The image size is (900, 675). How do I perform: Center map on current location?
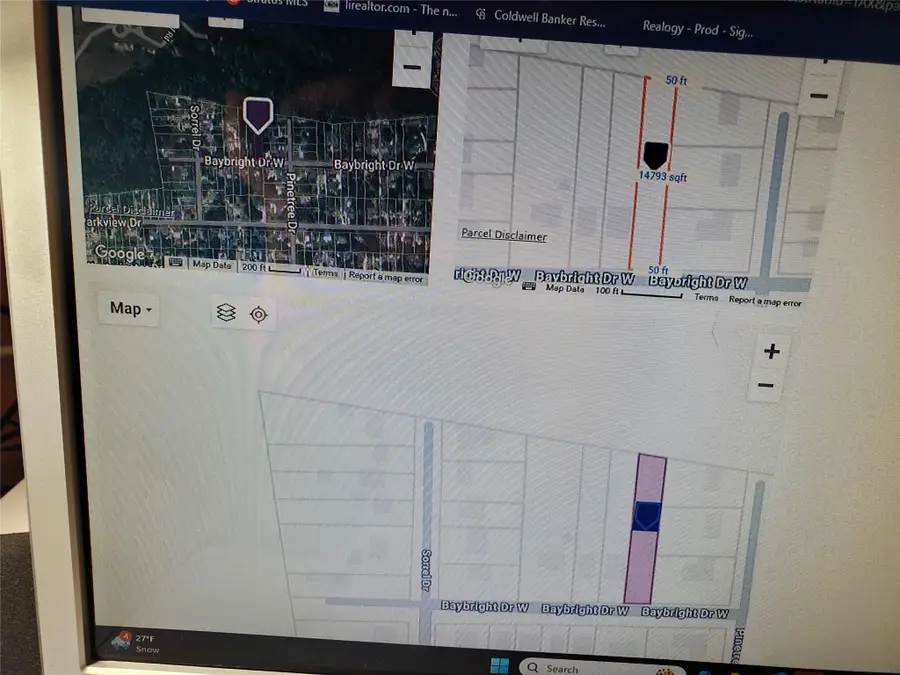click(259, 314)
